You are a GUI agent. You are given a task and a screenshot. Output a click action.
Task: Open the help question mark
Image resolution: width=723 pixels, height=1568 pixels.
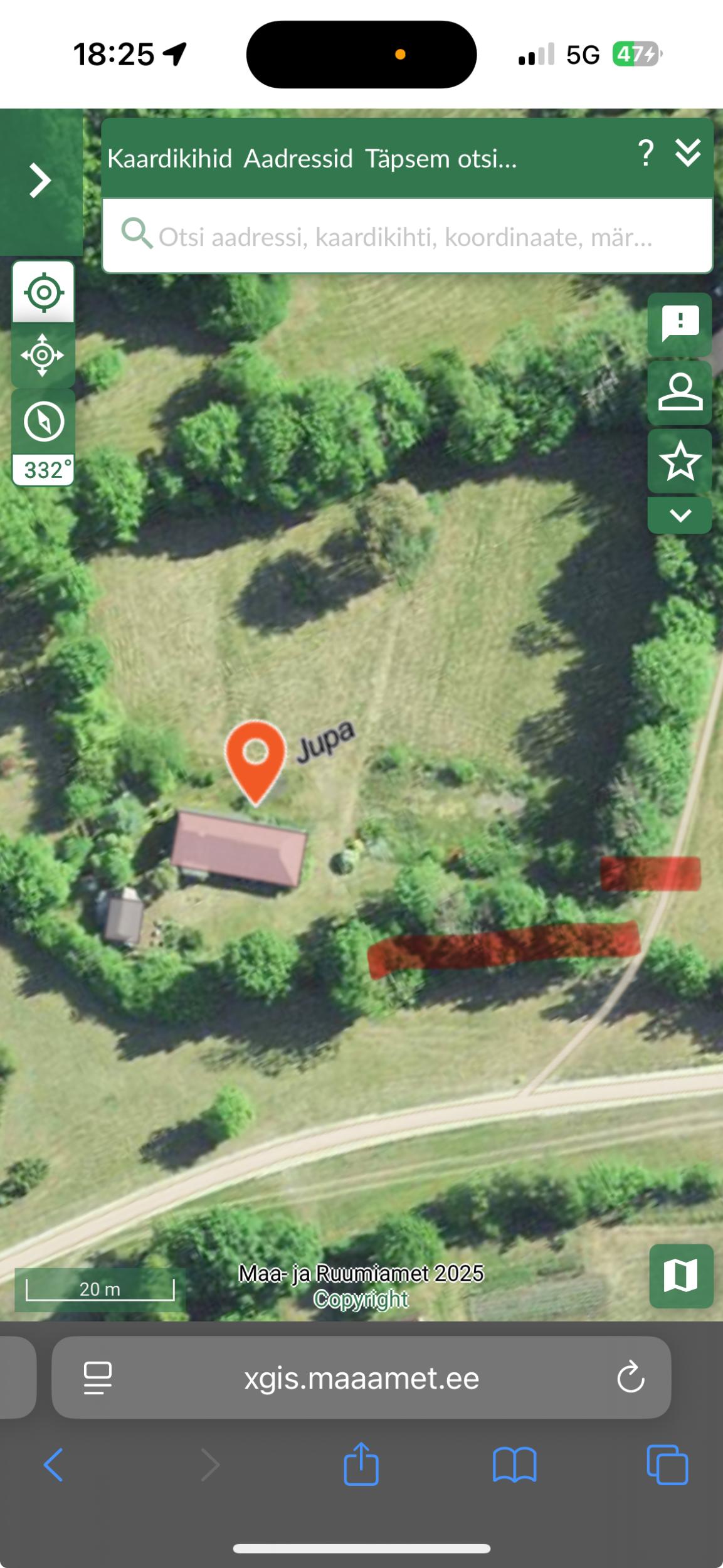tap(645, 153)
